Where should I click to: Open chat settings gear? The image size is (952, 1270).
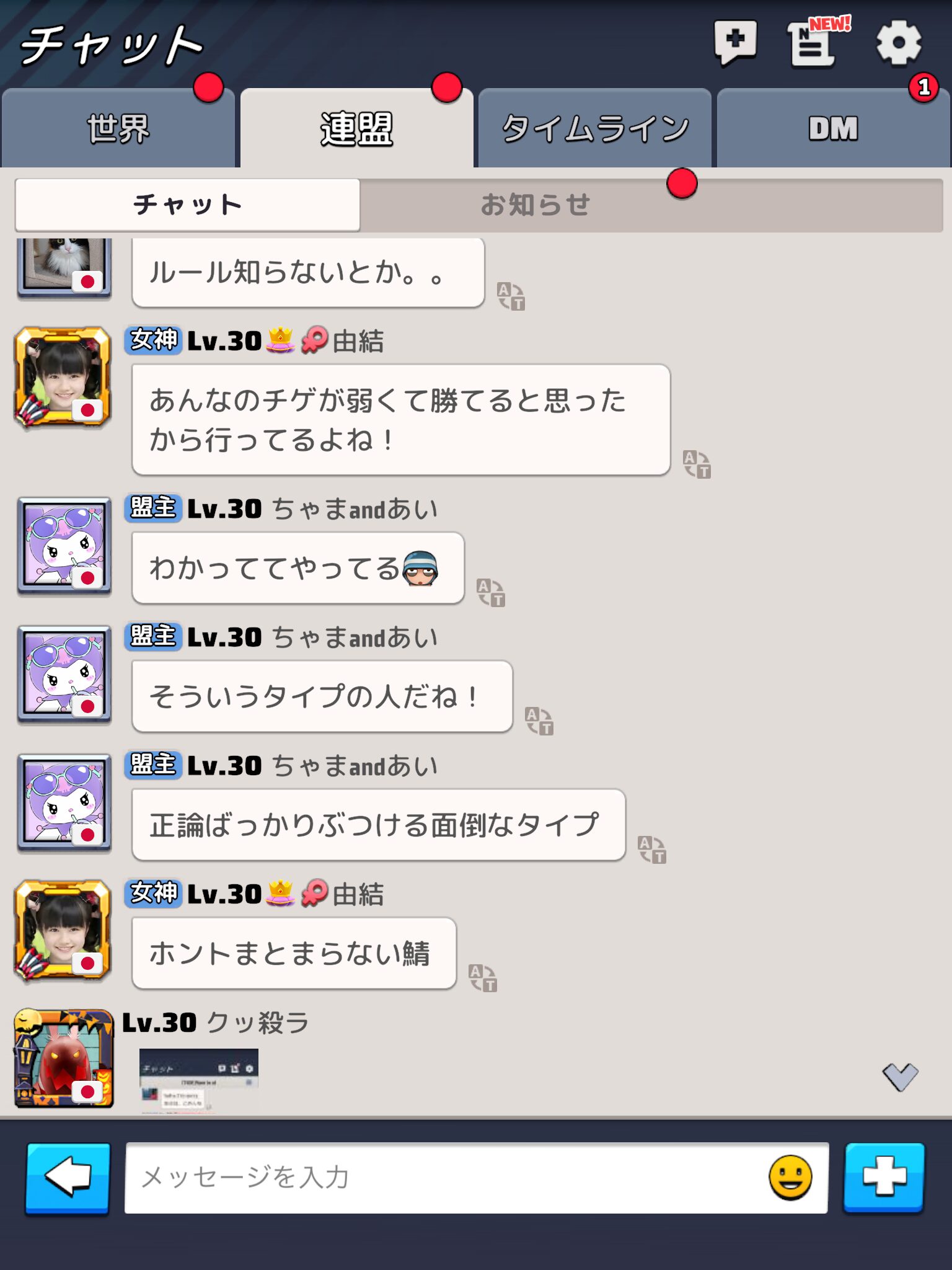pos(898,42)
